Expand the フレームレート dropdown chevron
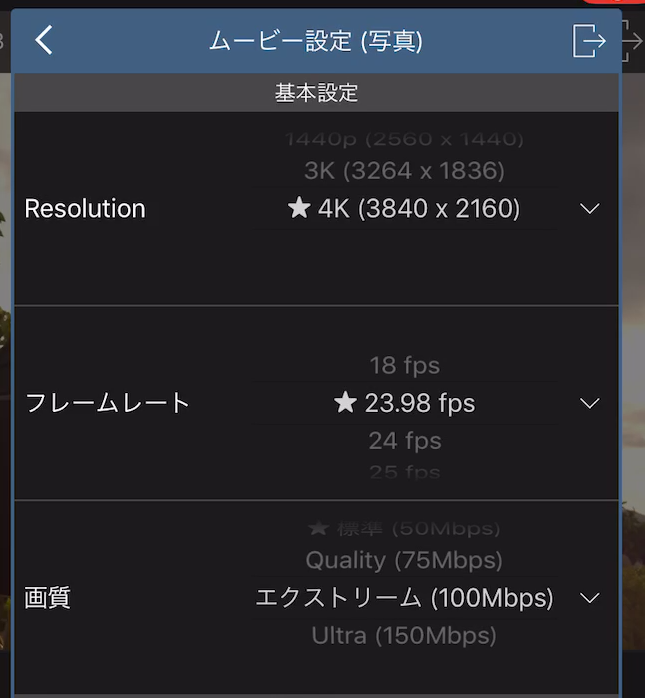Screen dimensions: 645x698 click(x=590, y=403)
